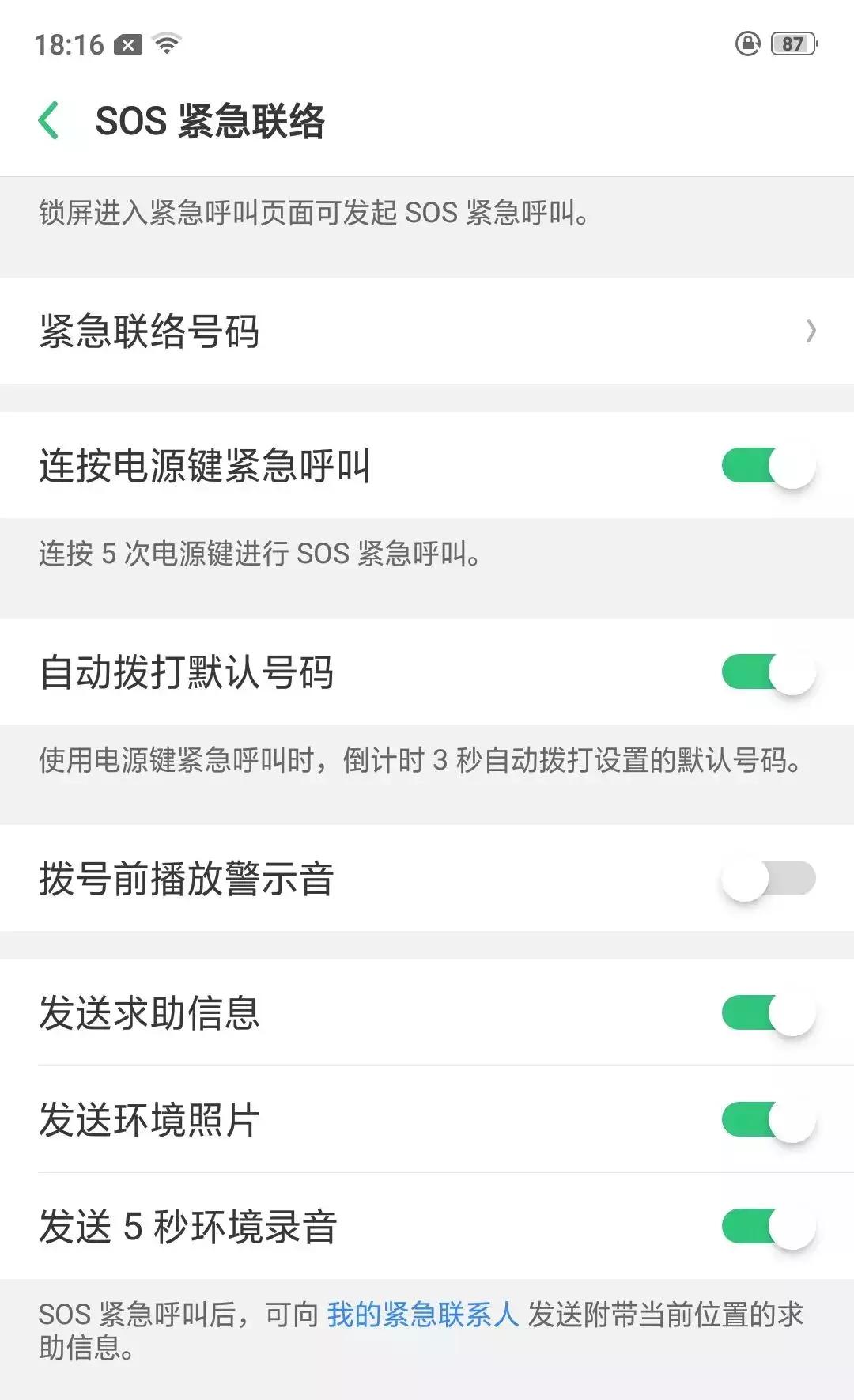Expand 紧急联络号码 via its chevron
The image size is (854, 1400).
coord(810,331)
